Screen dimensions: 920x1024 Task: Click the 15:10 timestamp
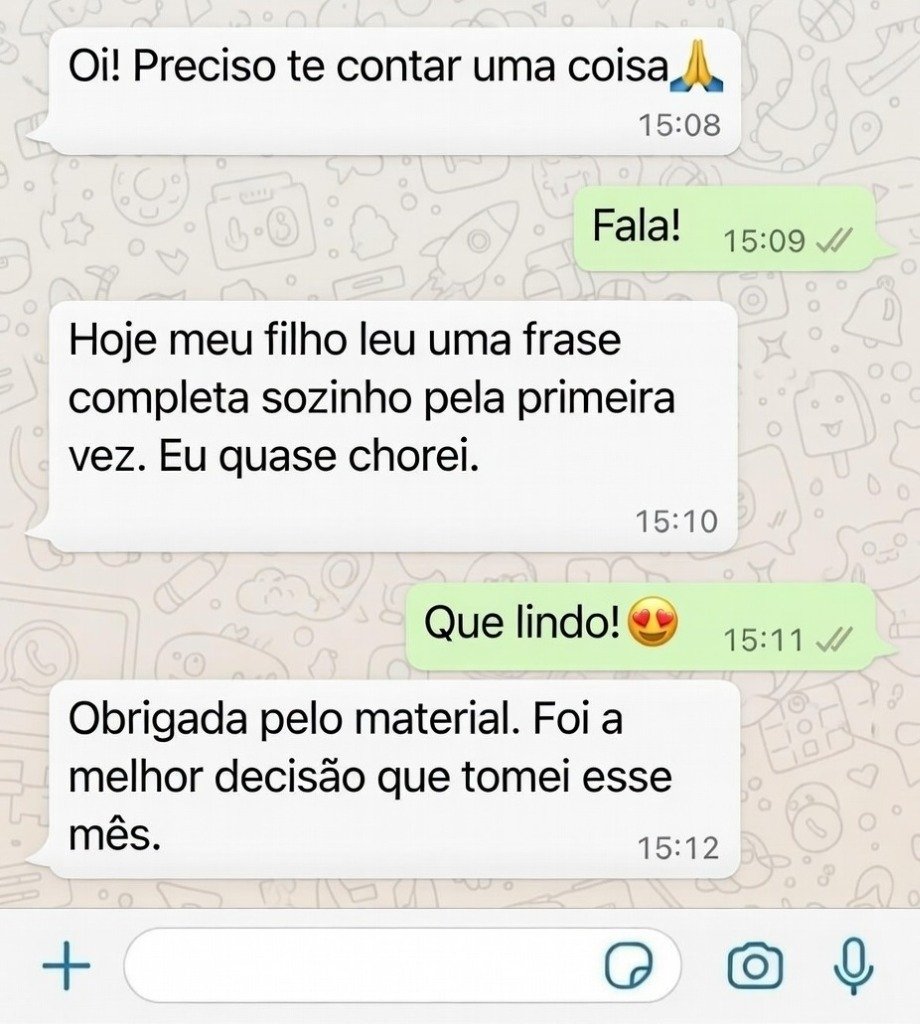tap(677, 519)
